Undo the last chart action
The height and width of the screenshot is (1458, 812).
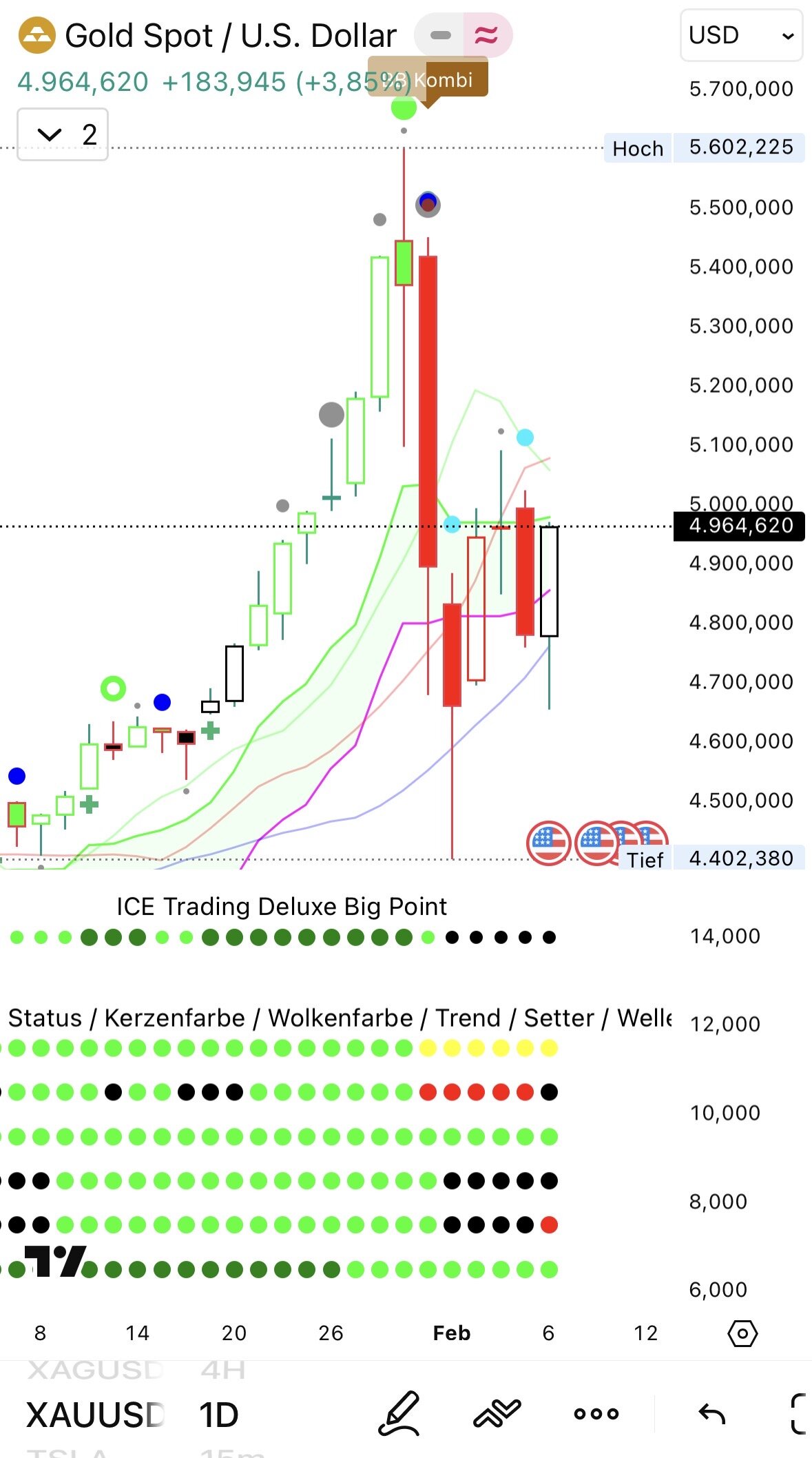tap(711, 1414)
